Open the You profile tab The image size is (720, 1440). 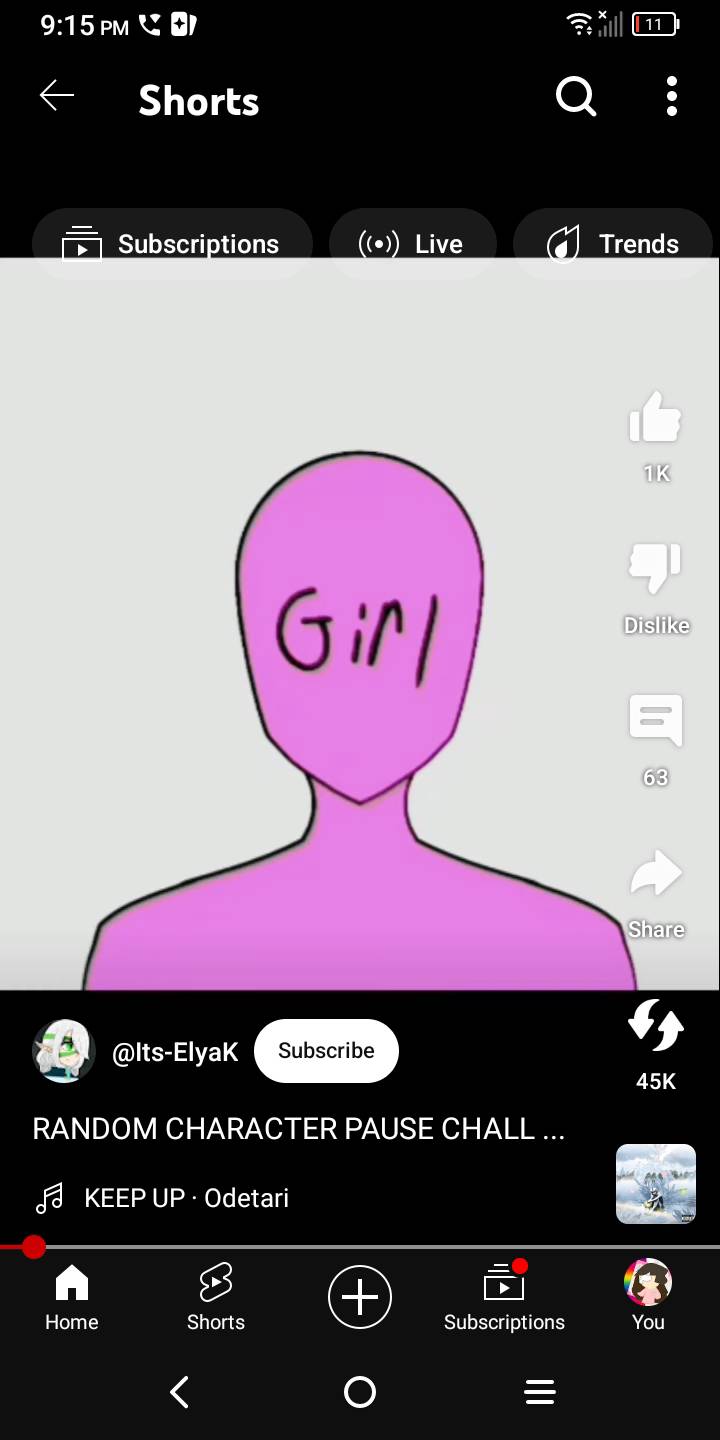point(647,1297)
